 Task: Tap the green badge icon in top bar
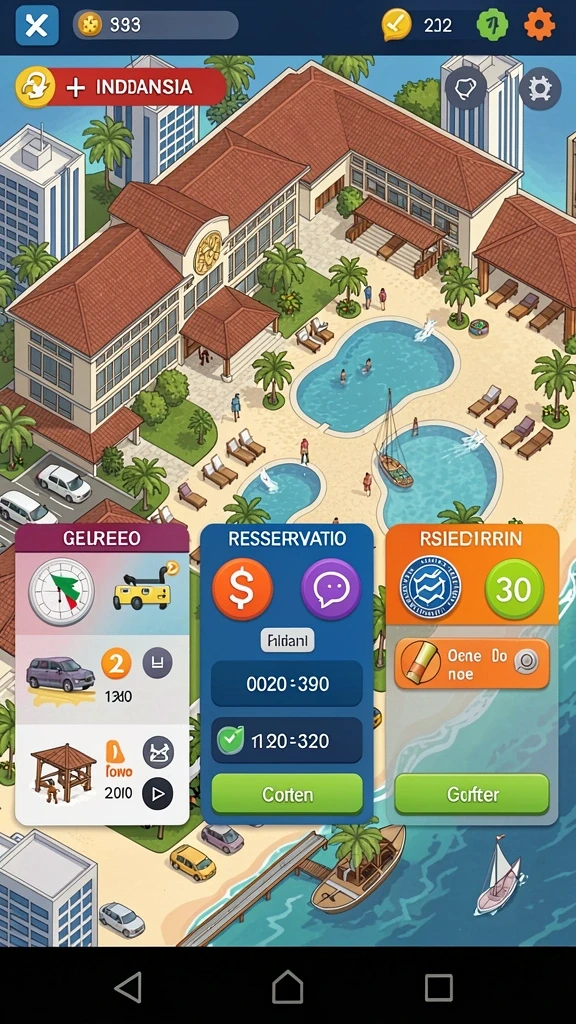point(492,25)
